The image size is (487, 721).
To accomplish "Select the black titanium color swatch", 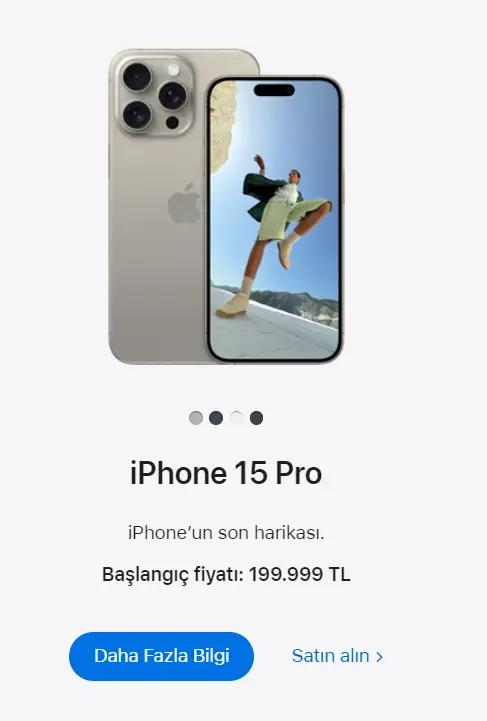I will point(257,418).
